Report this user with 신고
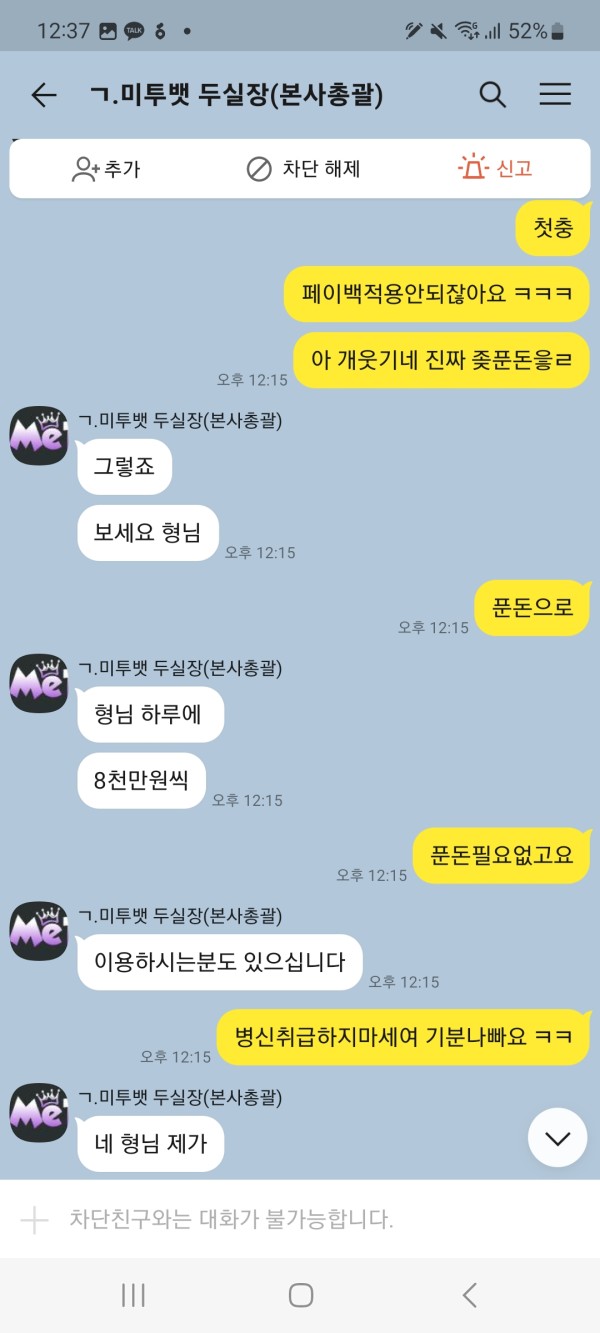This screenshot has height=1333, width=600. 495,169
